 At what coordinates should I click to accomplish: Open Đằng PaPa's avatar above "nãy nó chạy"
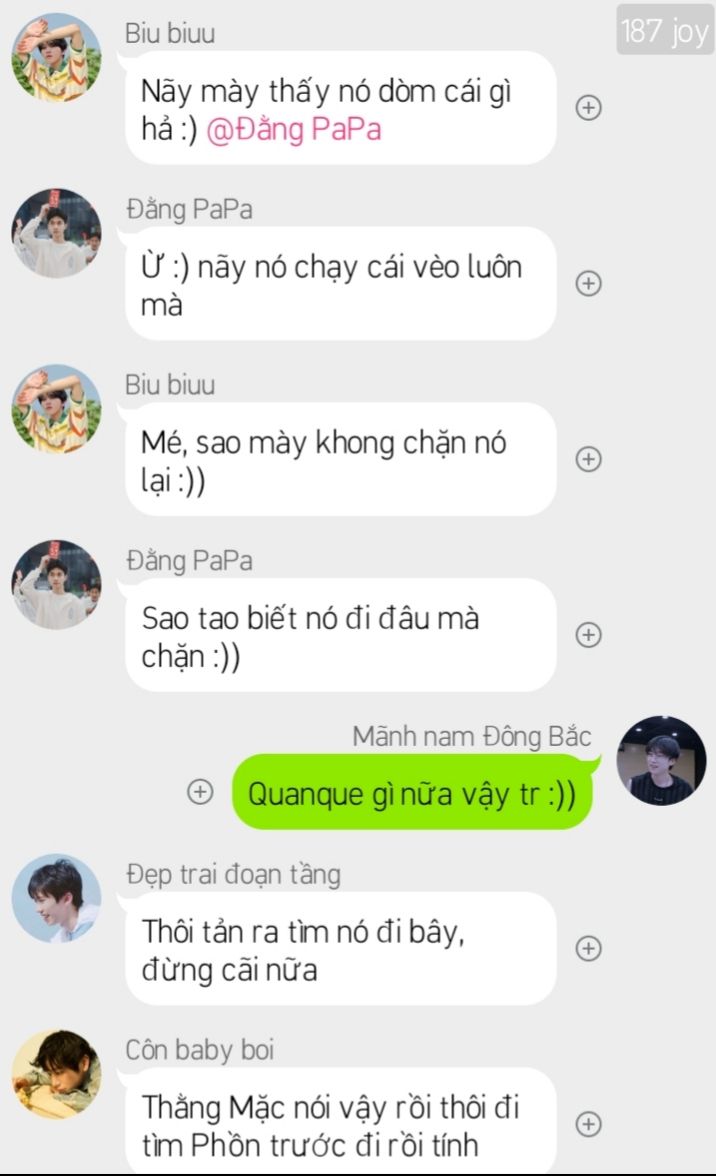pos(56,233)
